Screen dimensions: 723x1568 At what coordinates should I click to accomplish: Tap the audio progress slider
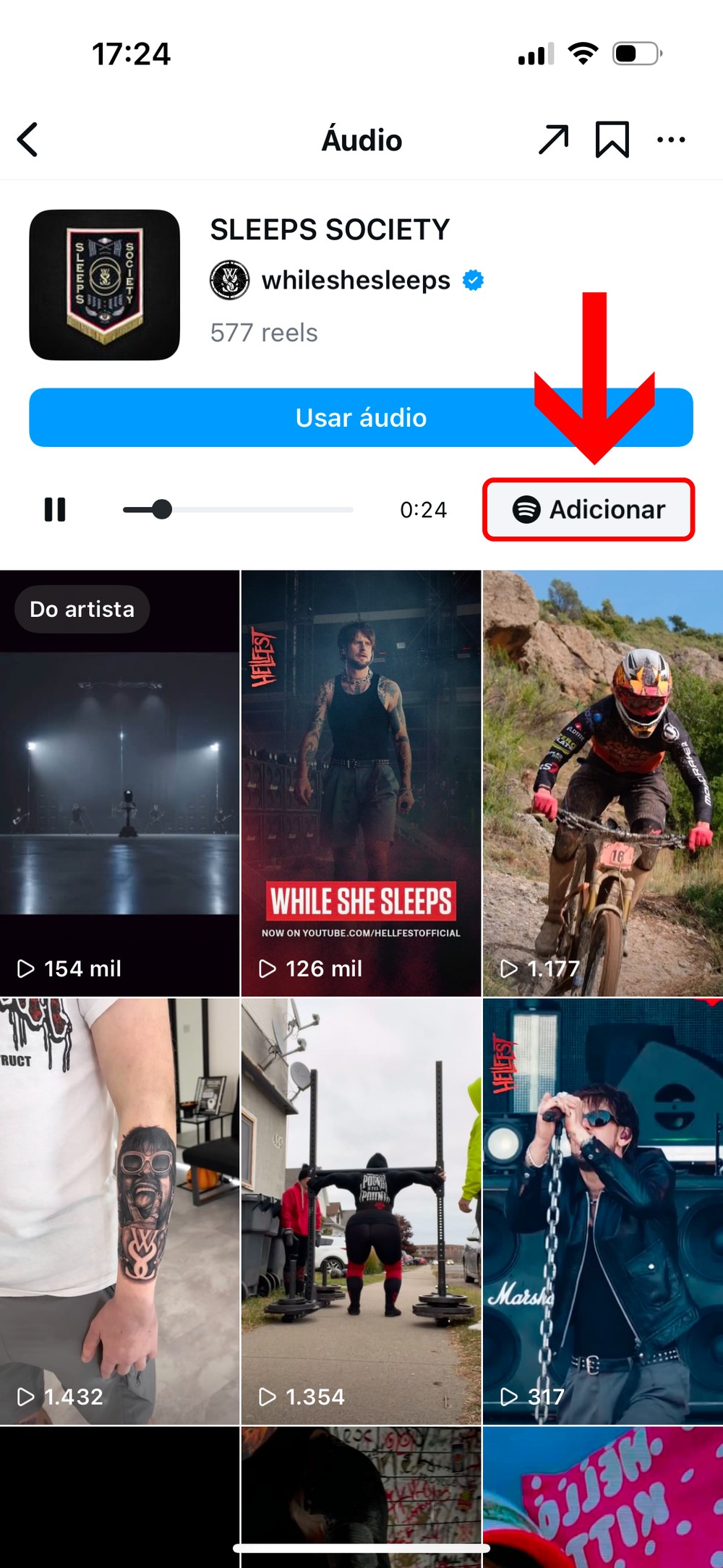[x=237, y=510]
